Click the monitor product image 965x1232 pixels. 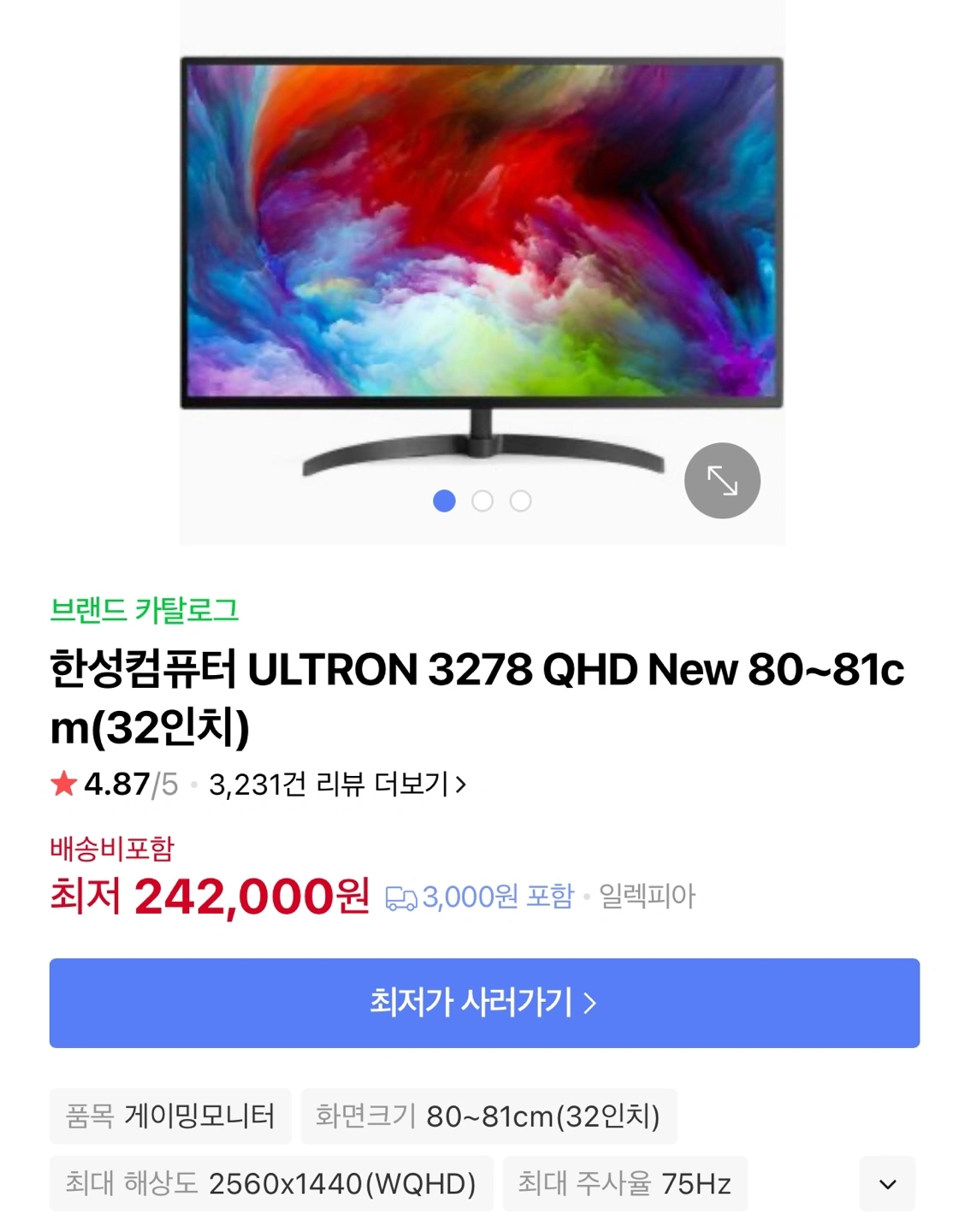point(482,240)
